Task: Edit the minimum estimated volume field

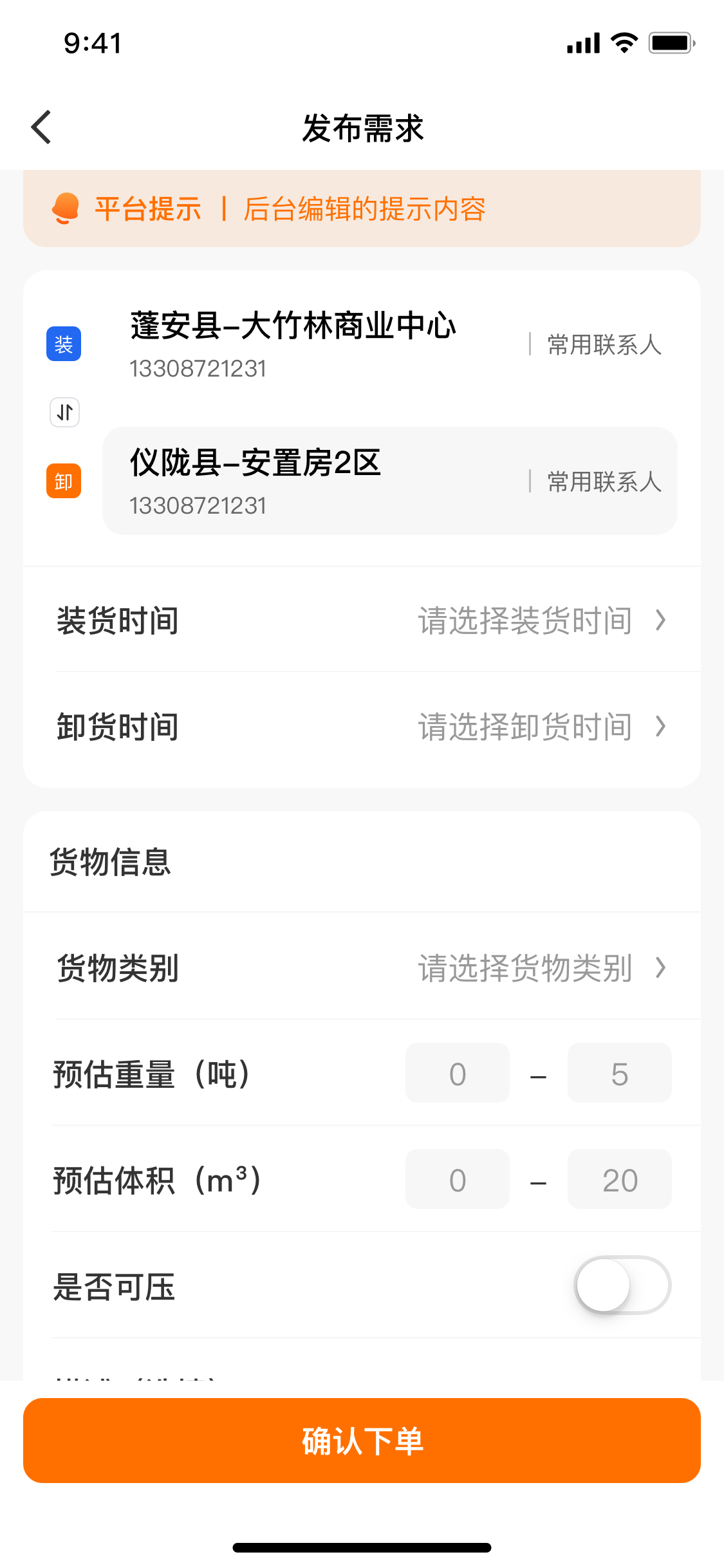Action: pos(458,1179)
